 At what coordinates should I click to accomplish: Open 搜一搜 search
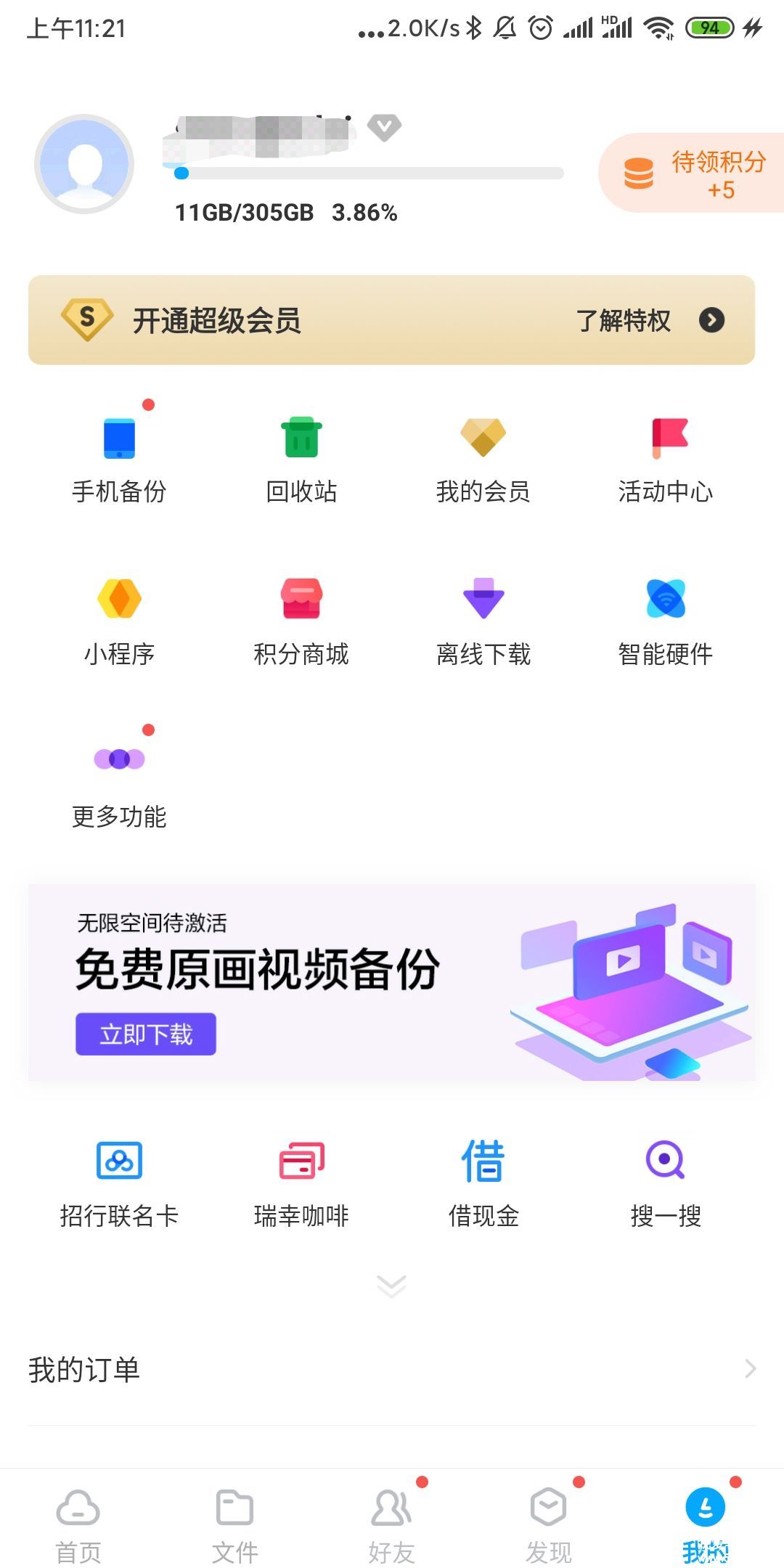pos(665,1183)
